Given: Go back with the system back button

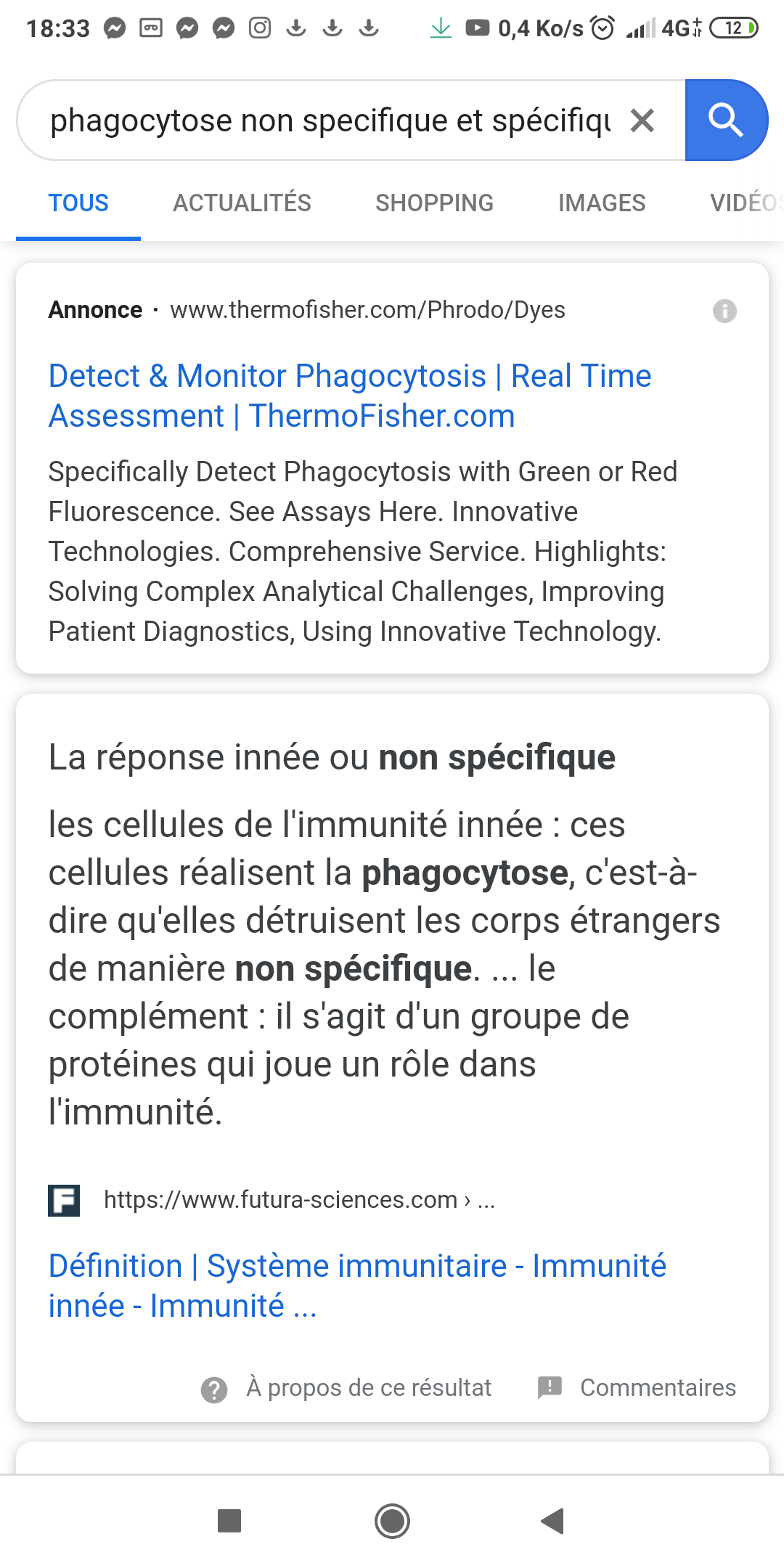Looking at the screenshot, I should tap(553, 1521).
